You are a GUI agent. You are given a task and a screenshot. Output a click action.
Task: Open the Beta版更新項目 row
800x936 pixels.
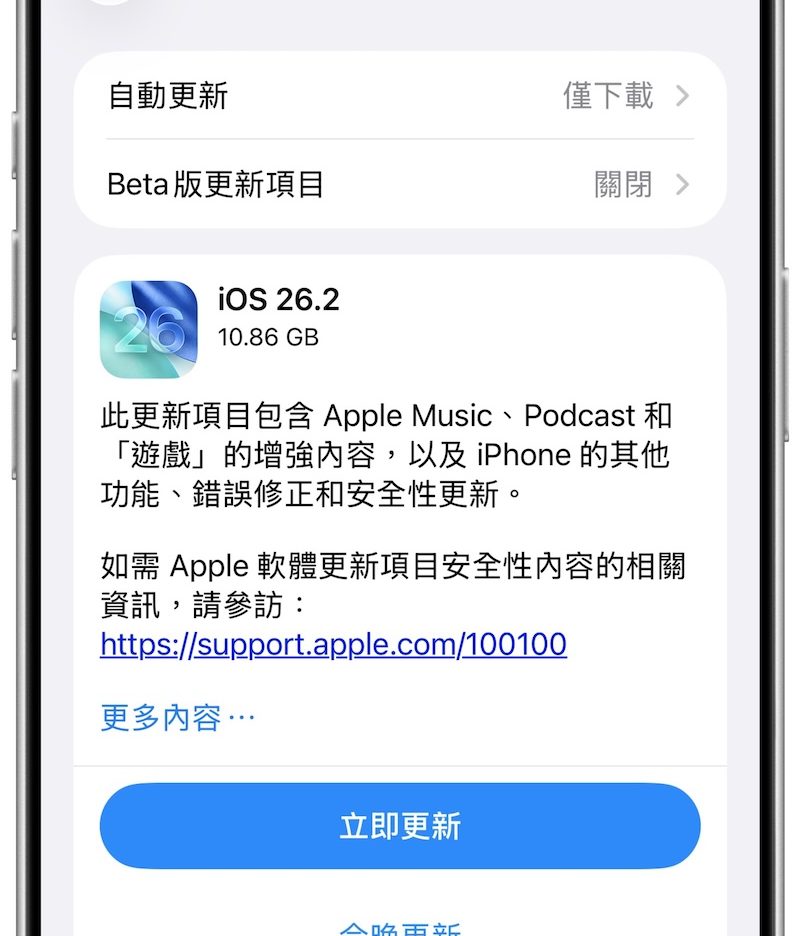tap(399, 185)
